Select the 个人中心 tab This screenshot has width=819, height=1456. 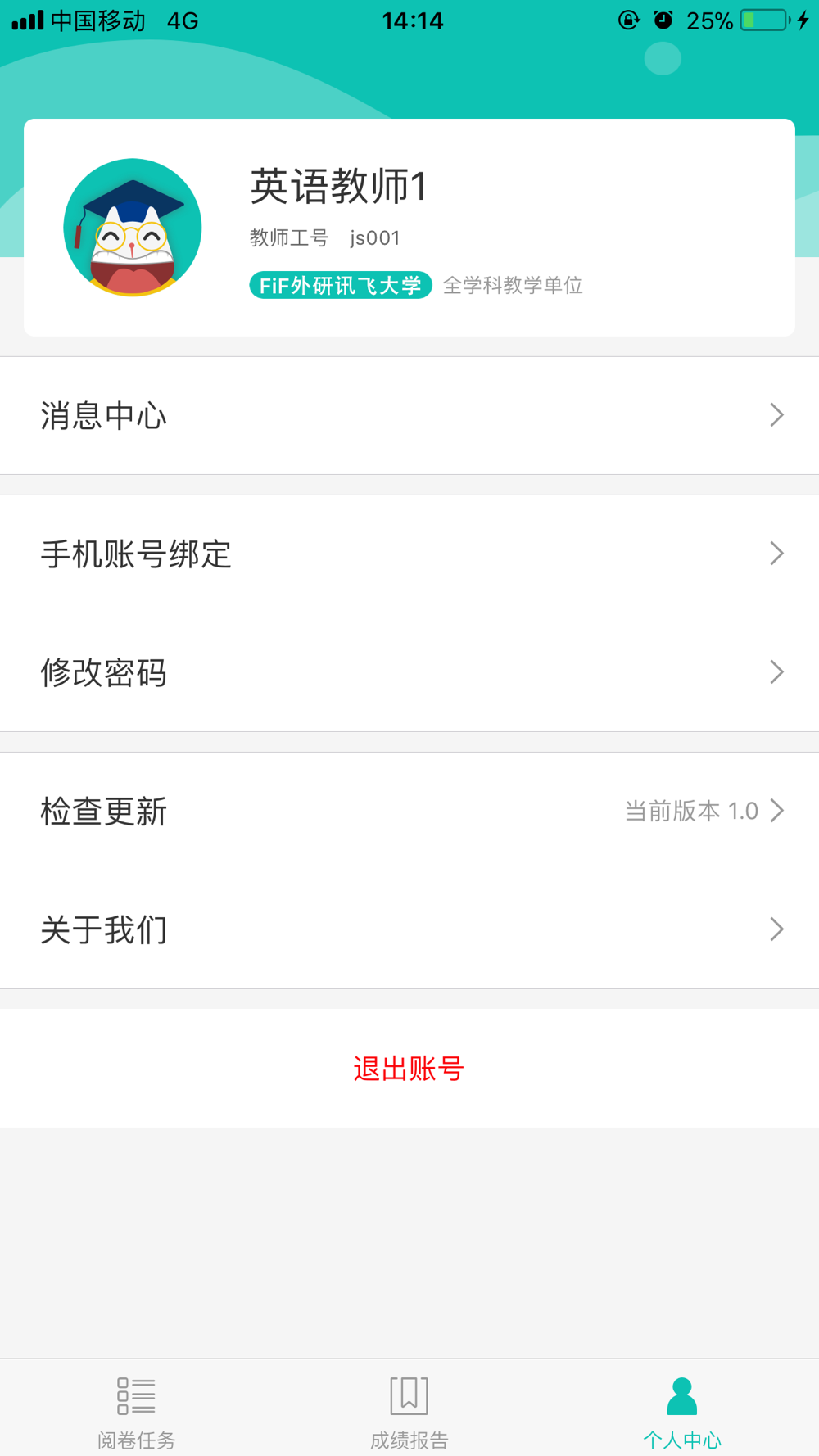(681, 1412)
